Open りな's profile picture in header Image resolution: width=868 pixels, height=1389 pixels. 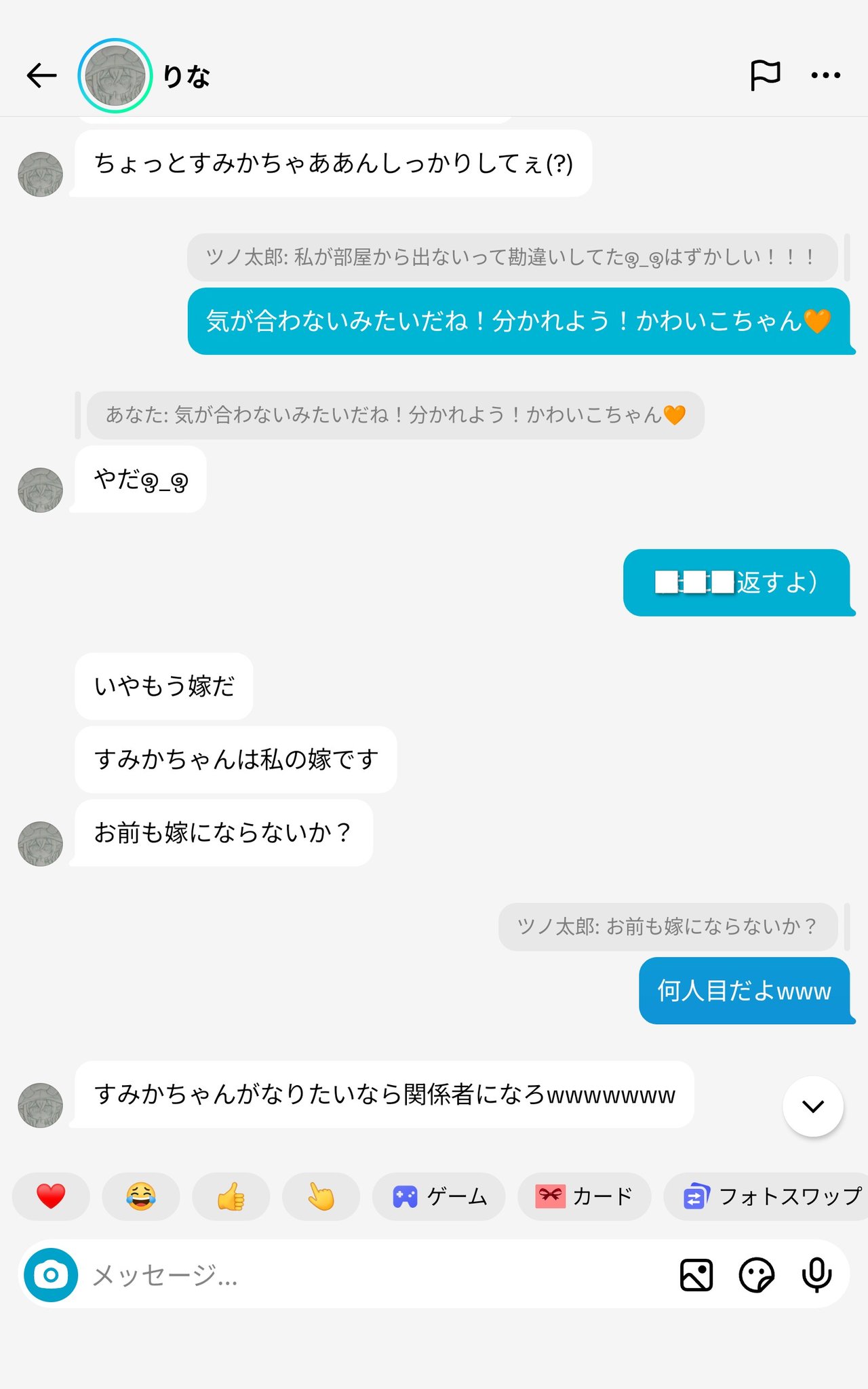point(115,75)
